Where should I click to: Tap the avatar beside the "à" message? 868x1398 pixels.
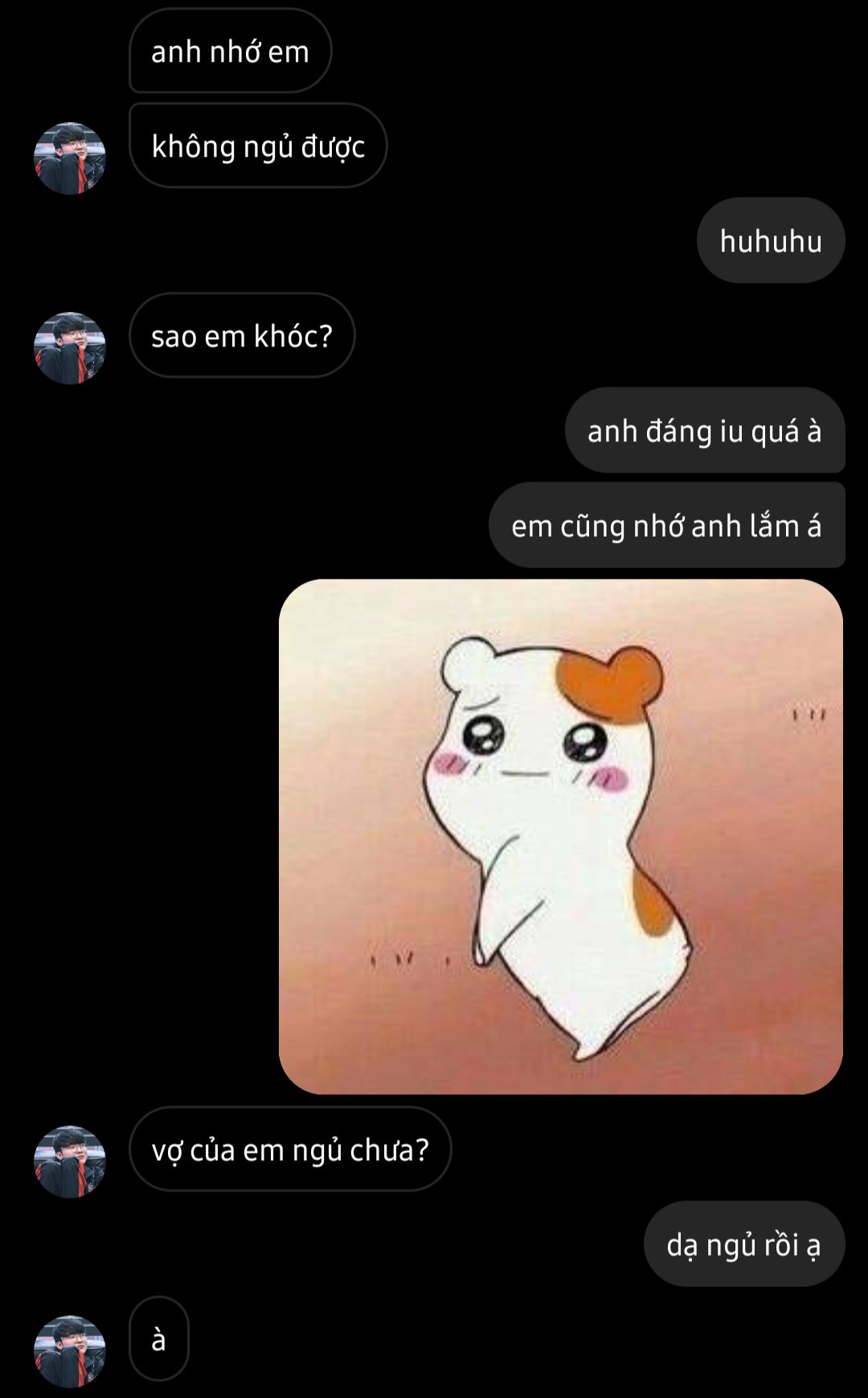coord(70,1351)
